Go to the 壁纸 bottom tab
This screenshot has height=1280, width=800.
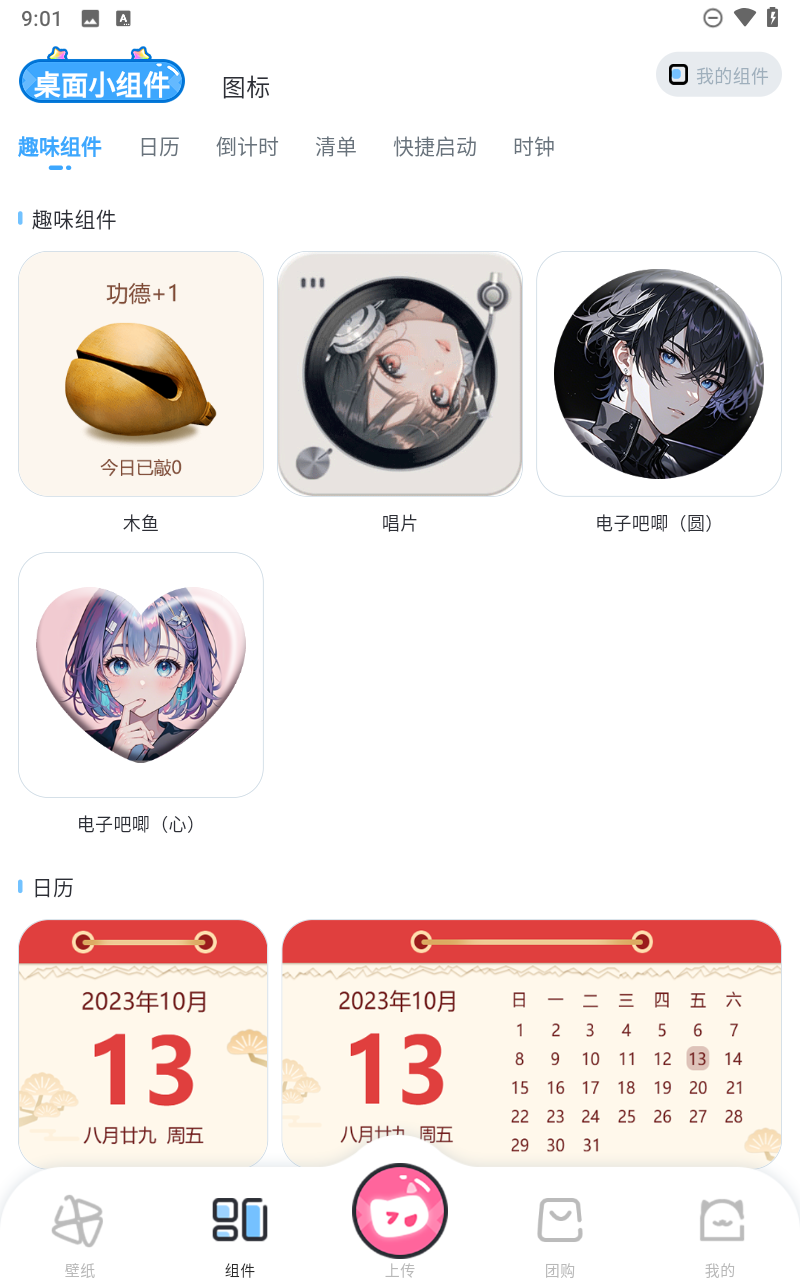pos(80,1235)
